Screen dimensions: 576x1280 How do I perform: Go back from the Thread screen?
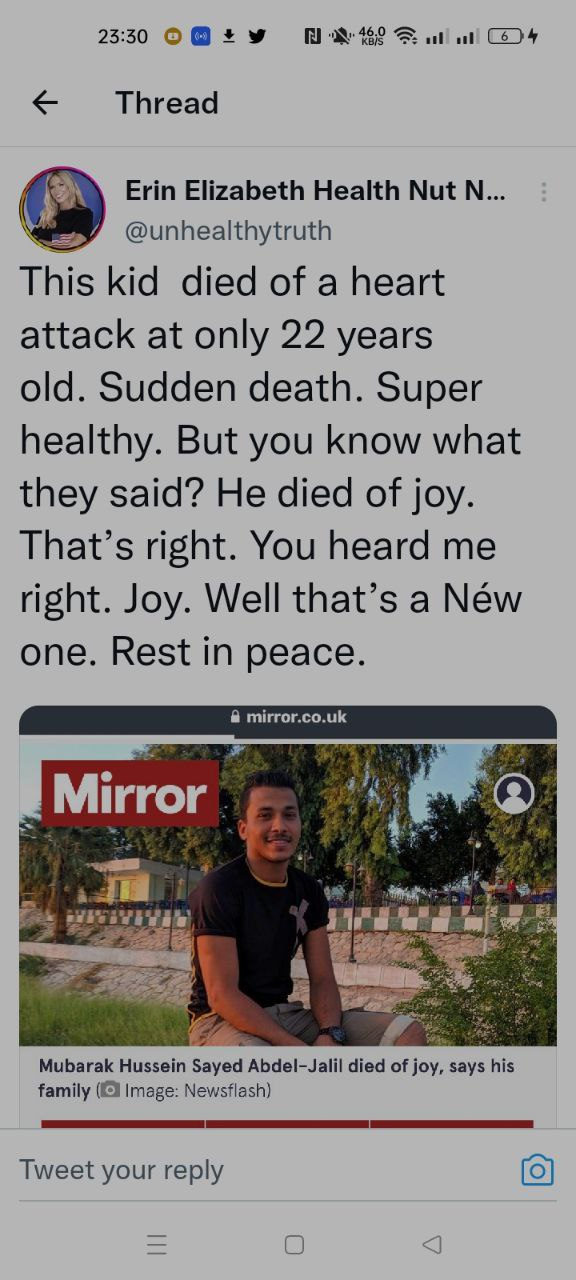tap(45, 102)
